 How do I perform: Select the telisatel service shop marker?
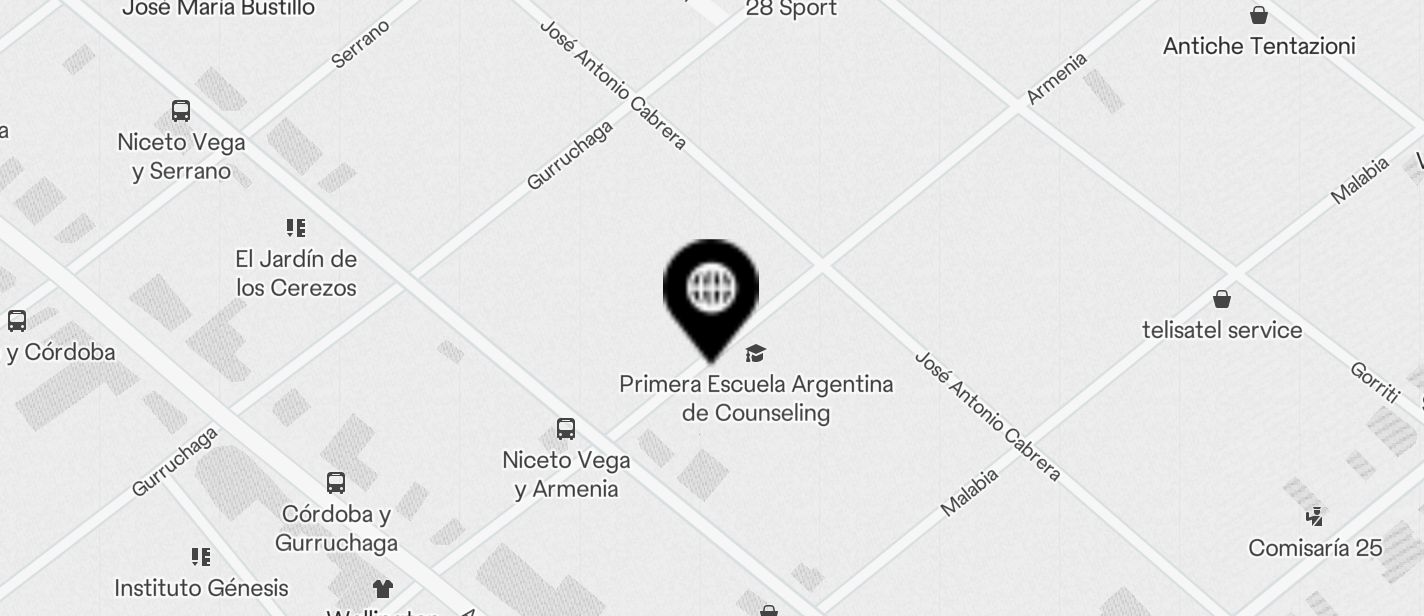1221,299
